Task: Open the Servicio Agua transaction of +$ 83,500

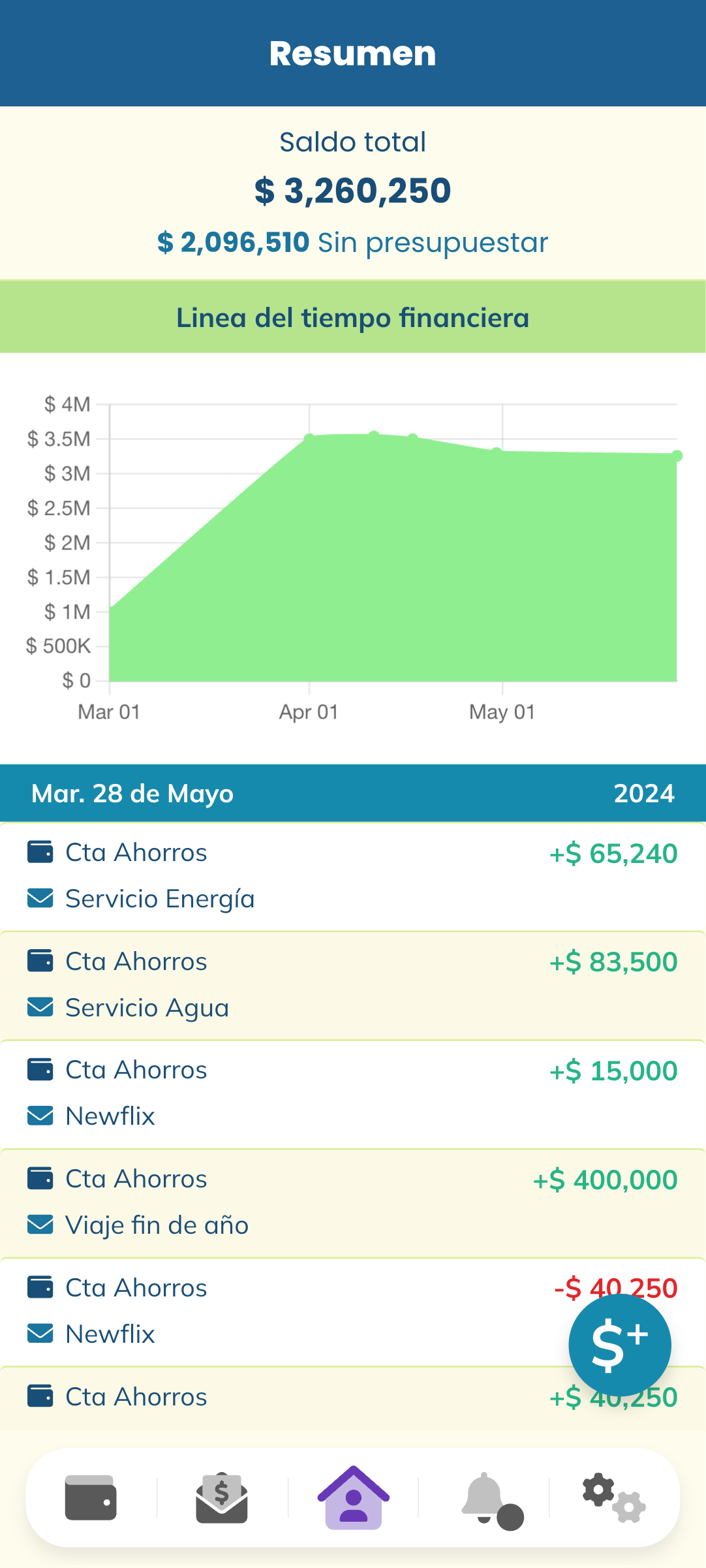Action: pos(352,985)
